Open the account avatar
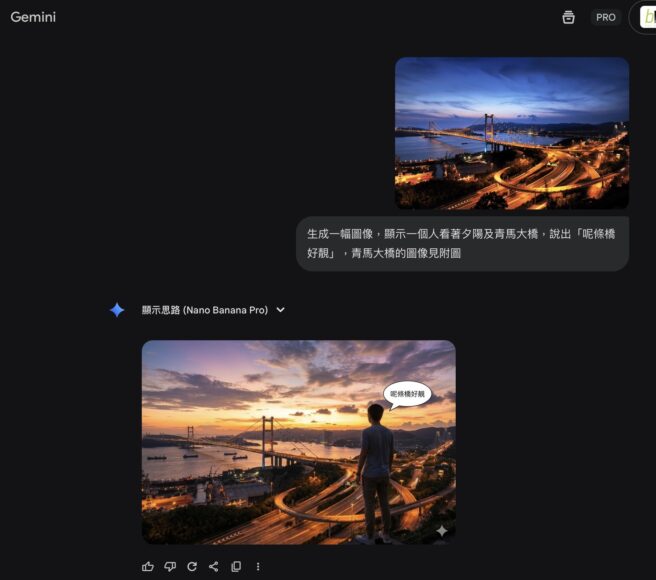This screenshot has width=656, height=580. coord(645,17)
